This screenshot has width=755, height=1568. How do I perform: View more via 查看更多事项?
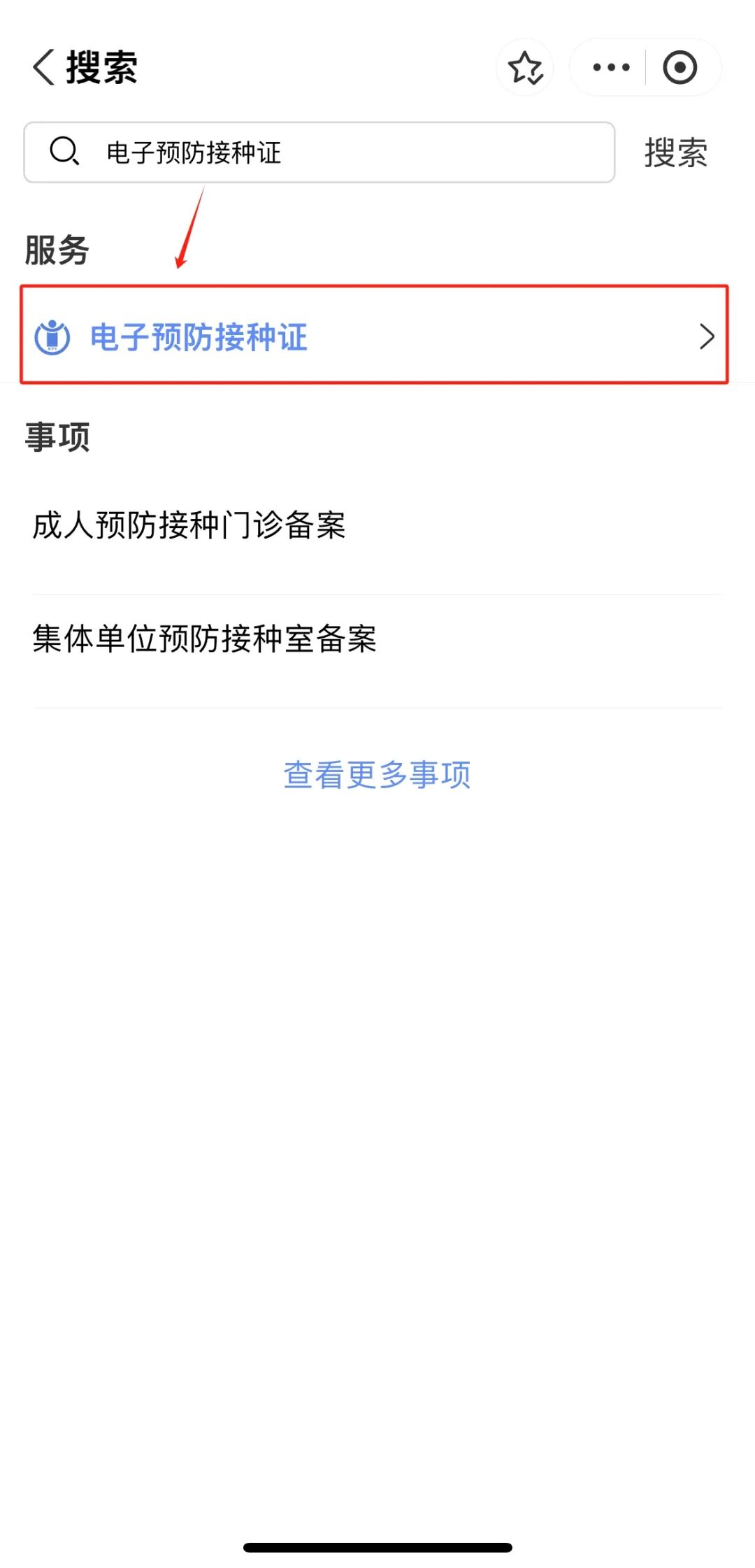pos(377,775)
